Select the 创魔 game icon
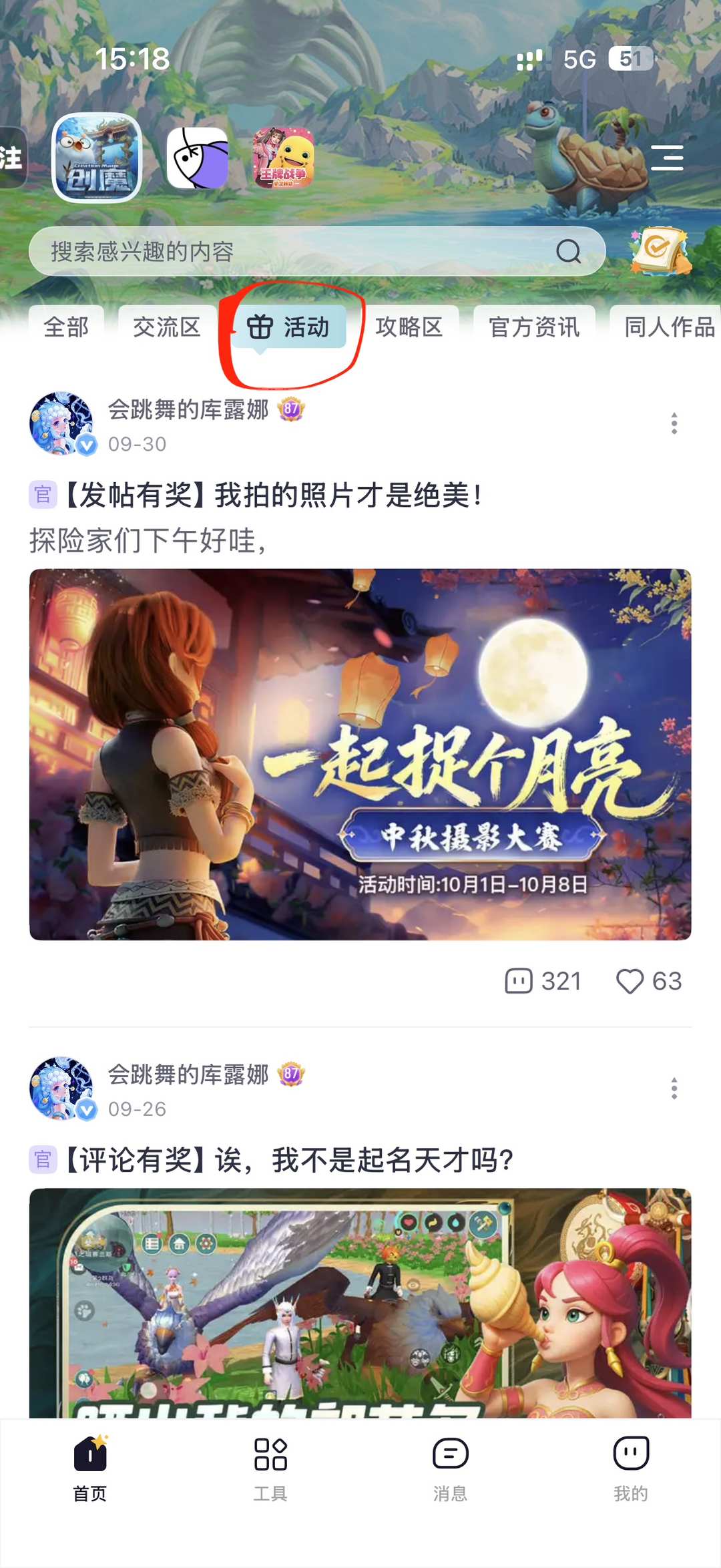The height and width of the screenshot is (1568, 721). (97, 158)
